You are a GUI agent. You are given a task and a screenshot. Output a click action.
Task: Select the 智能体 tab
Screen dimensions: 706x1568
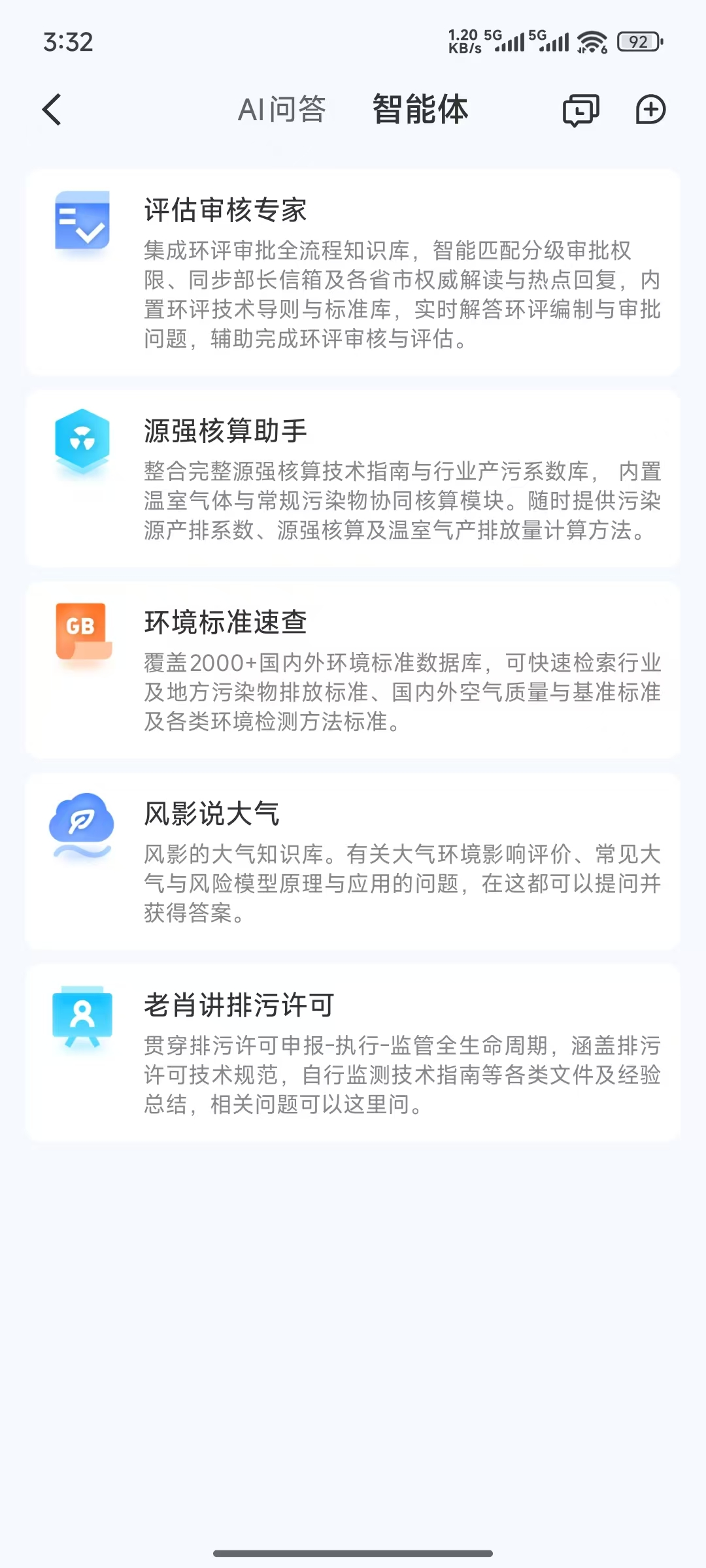coord(420,109)
